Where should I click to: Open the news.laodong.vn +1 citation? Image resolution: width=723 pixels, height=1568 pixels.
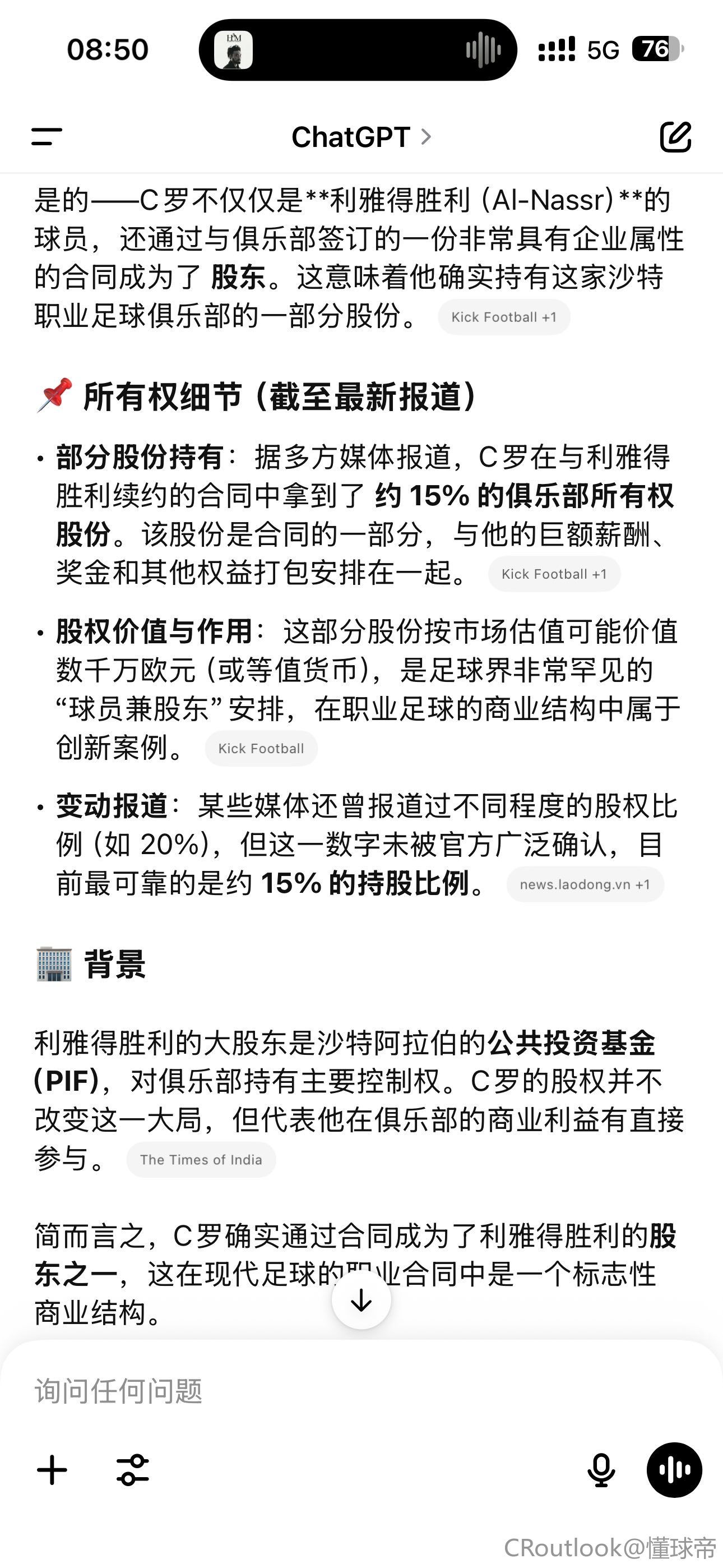(x=584, y=884)
